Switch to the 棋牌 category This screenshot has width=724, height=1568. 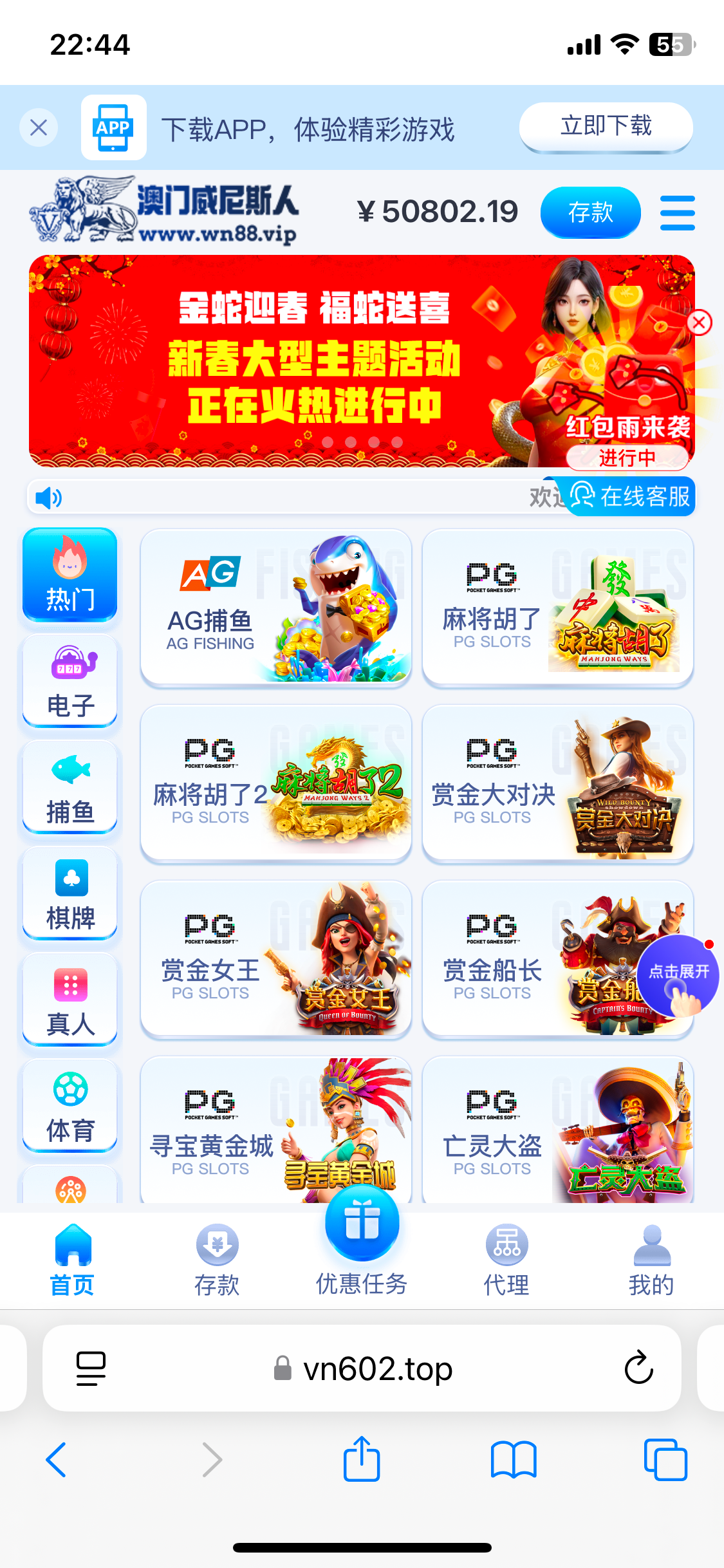[70, 894]
